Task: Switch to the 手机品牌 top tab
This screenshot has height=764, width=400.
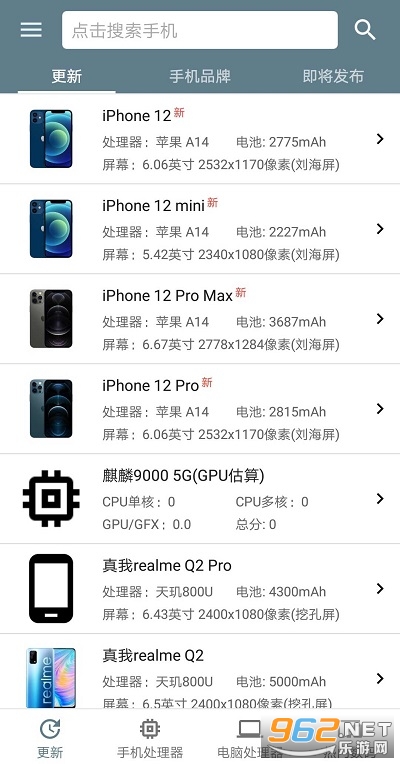Action: [200, 76]
